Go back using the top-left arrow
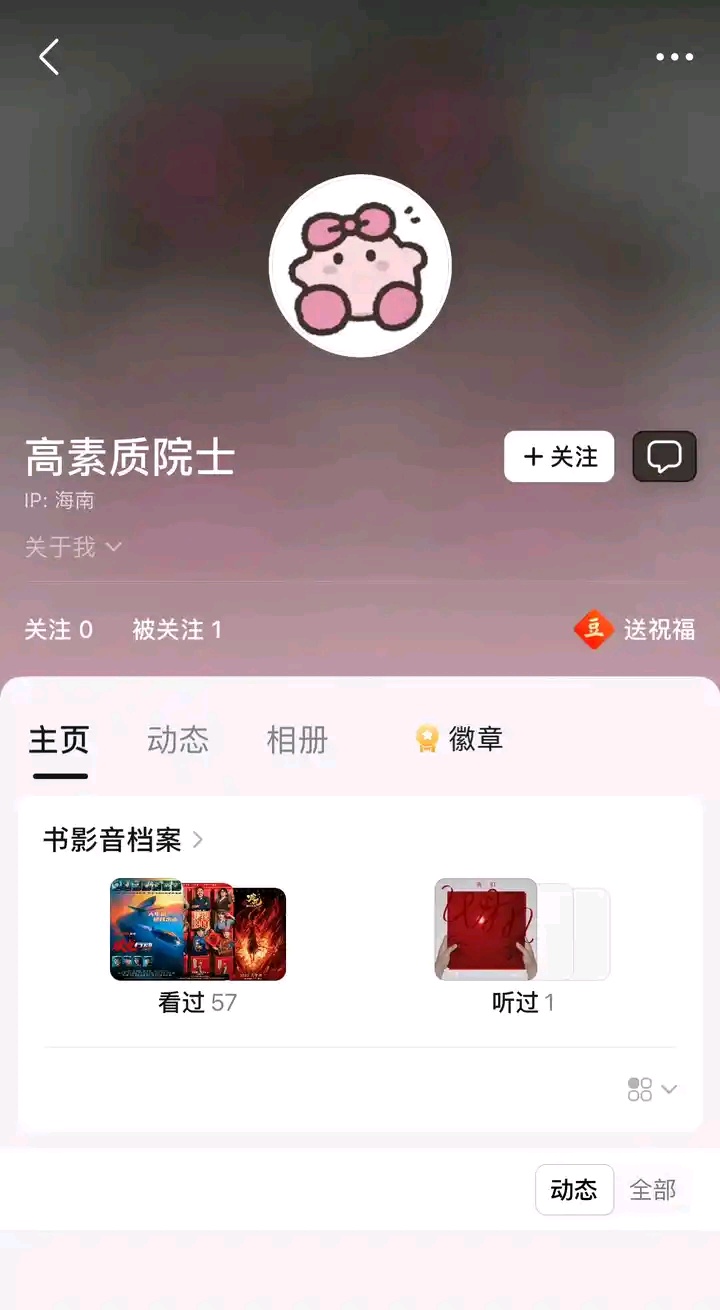 click(48, 57)
